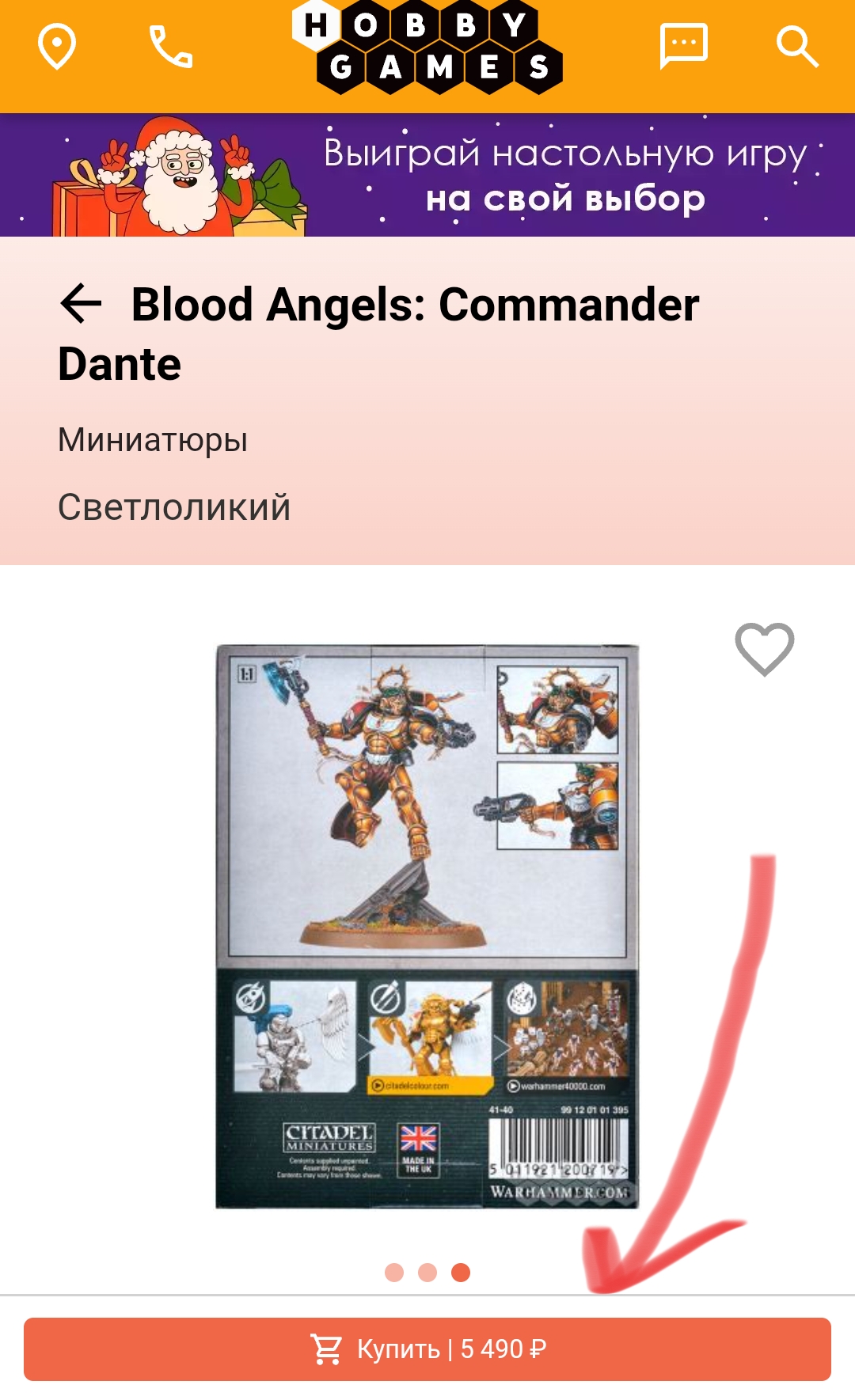Go back with the arrow near the title

(82, 304)
